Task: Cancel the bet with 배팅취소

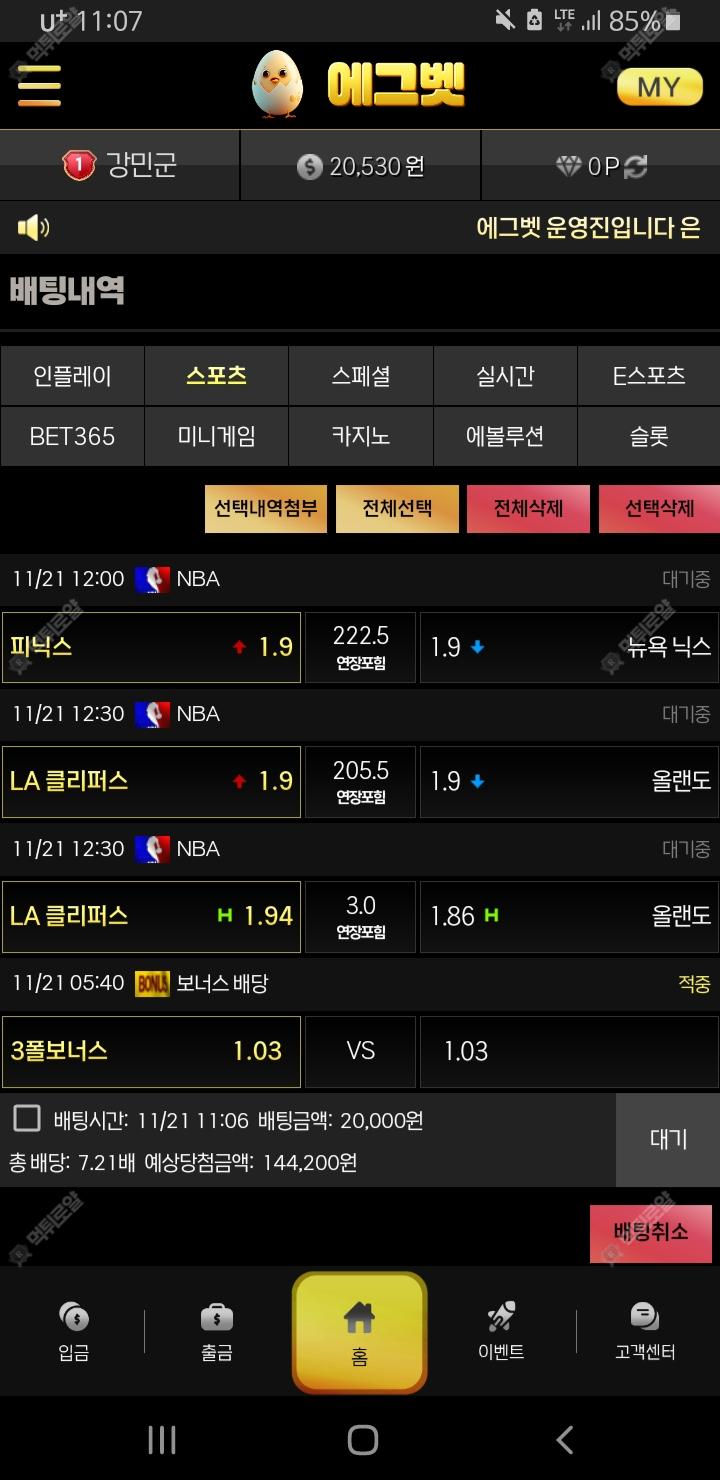Action: pyautogui.click(x=651, y=1232)
